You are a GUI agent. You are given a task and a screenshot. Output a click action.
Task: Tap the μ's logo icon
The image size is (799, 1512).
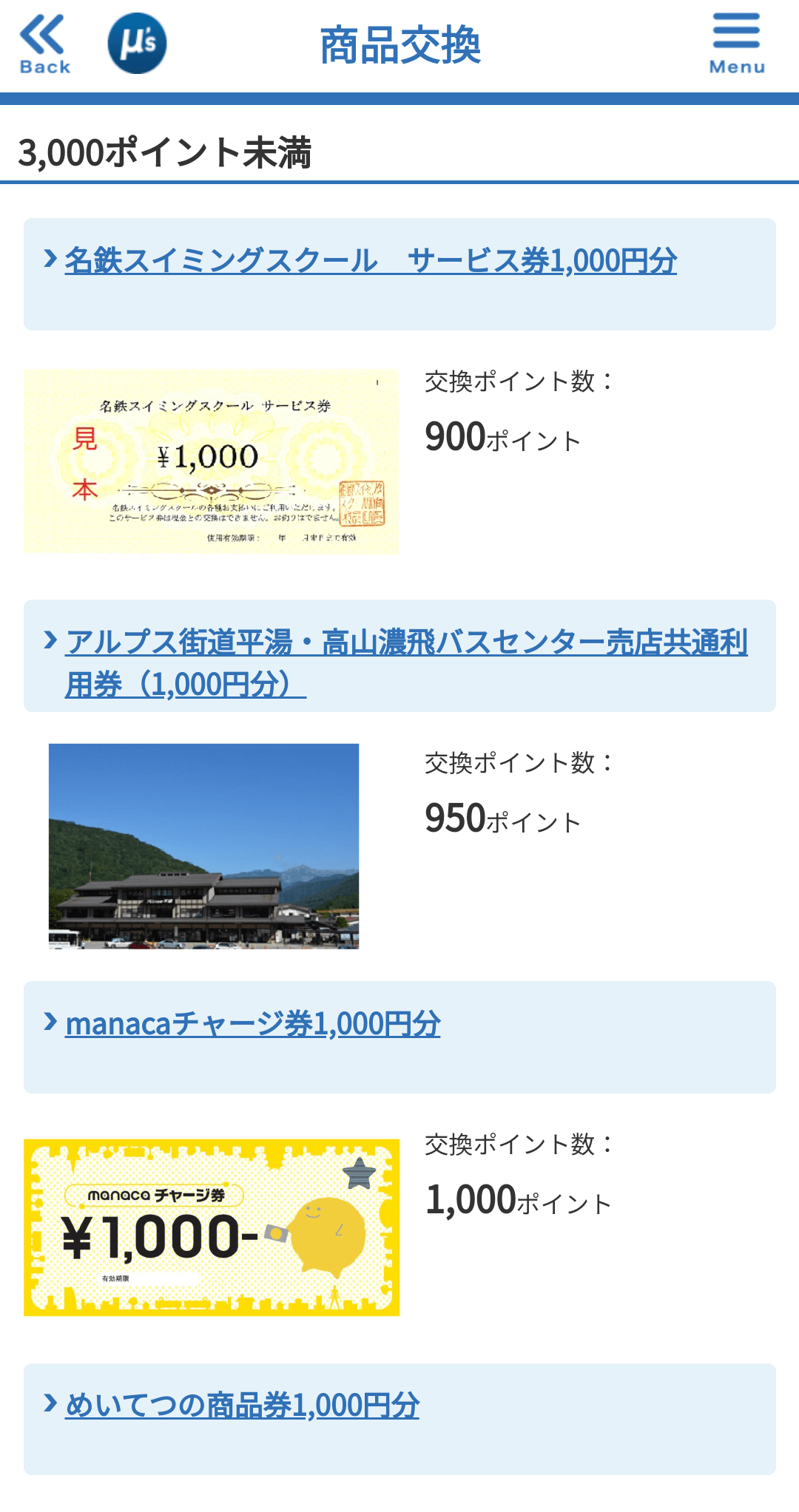tap(138, 44)
